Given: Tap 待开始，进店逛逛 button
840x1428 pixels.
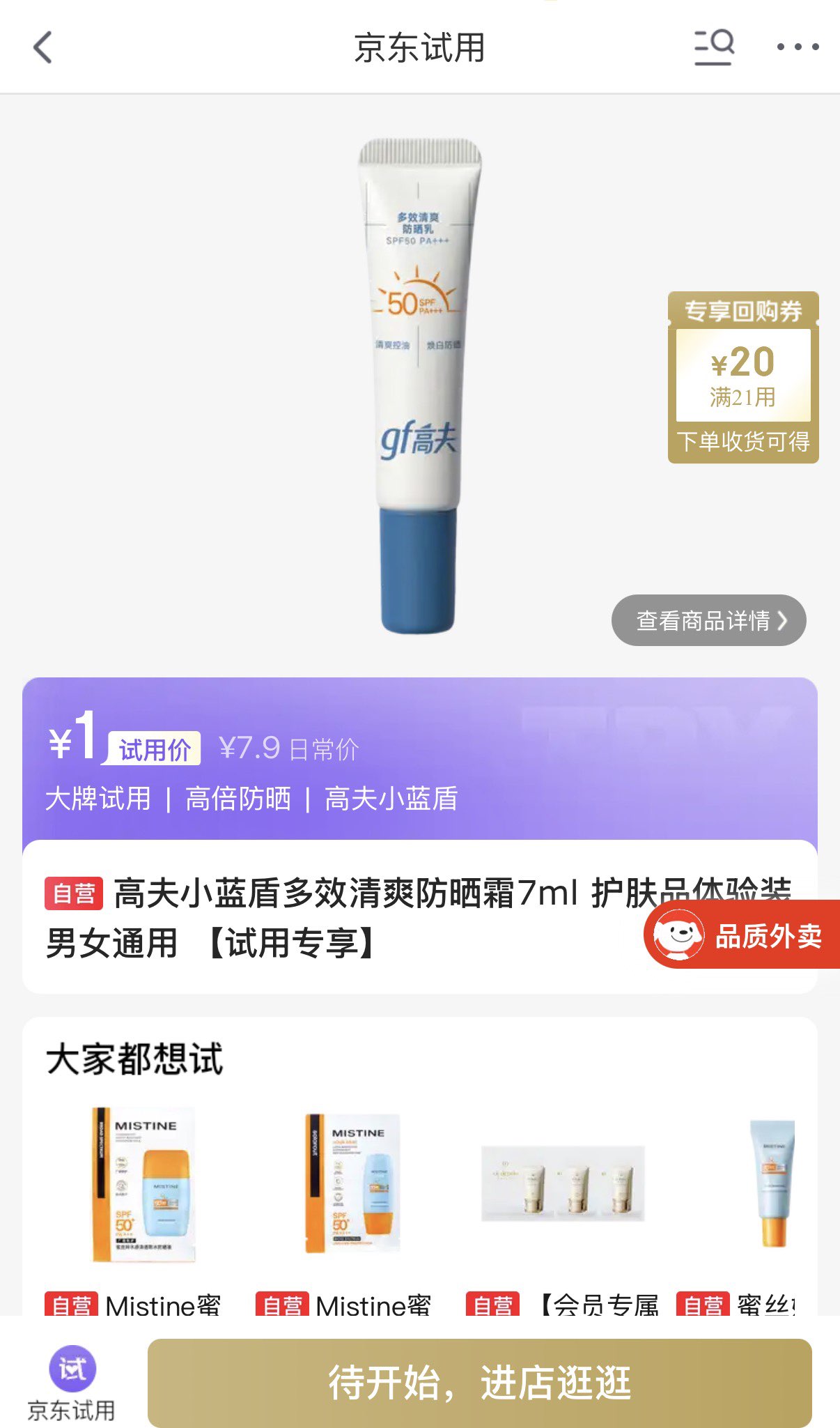Looking at the screenshot, I should pos(479,1383).
